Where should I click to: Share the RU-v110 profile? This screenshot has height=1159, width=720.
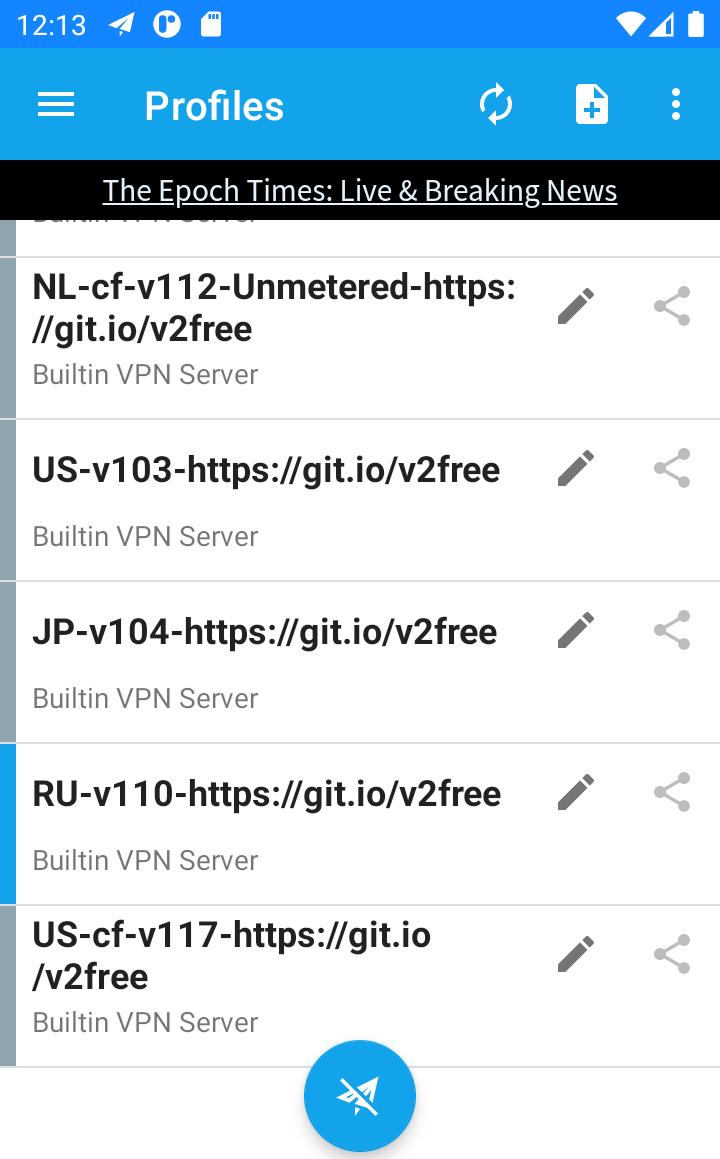point(672,792)
